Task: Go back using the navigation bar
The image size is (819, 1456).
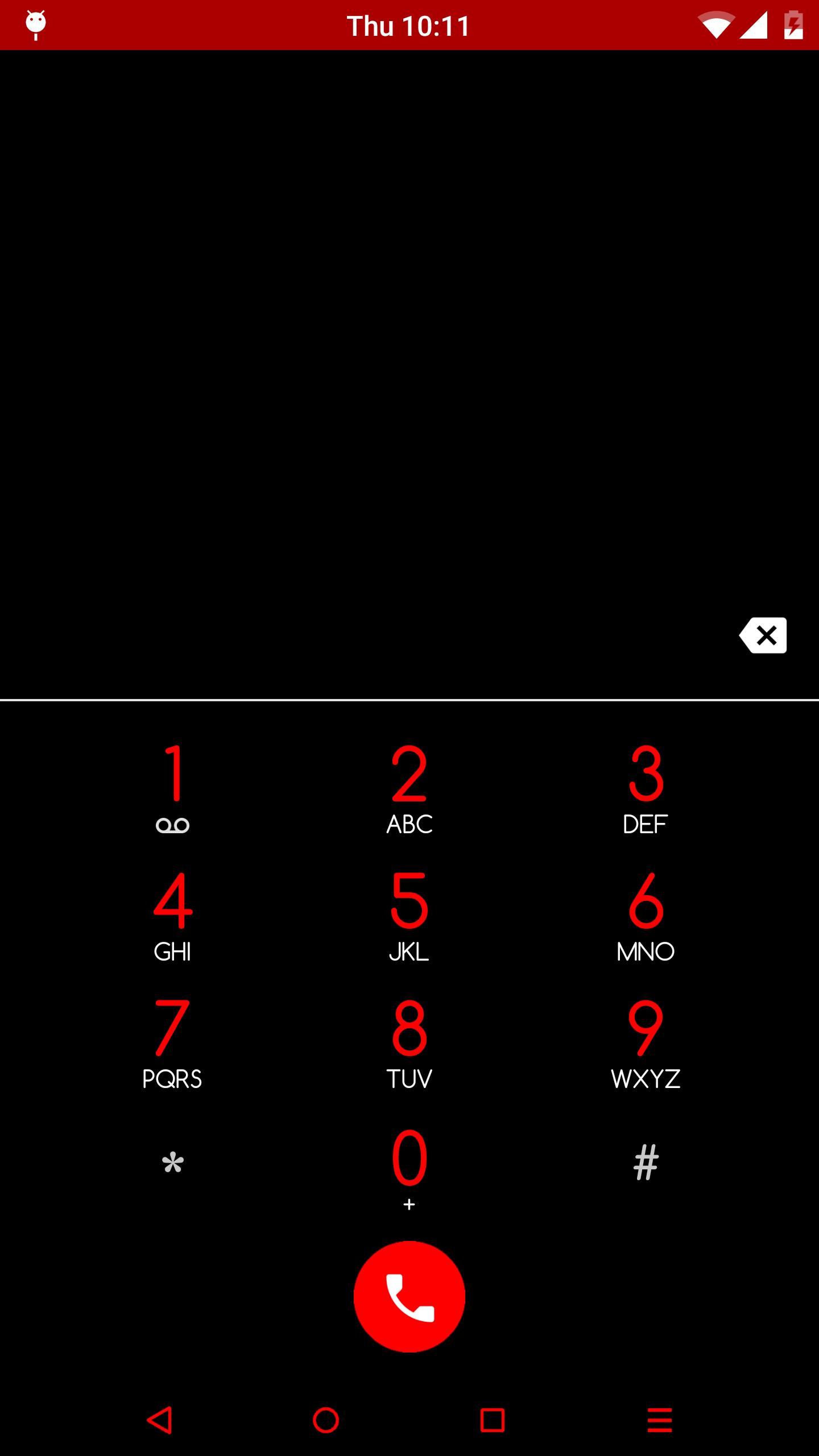Action: click(160, 1420)
